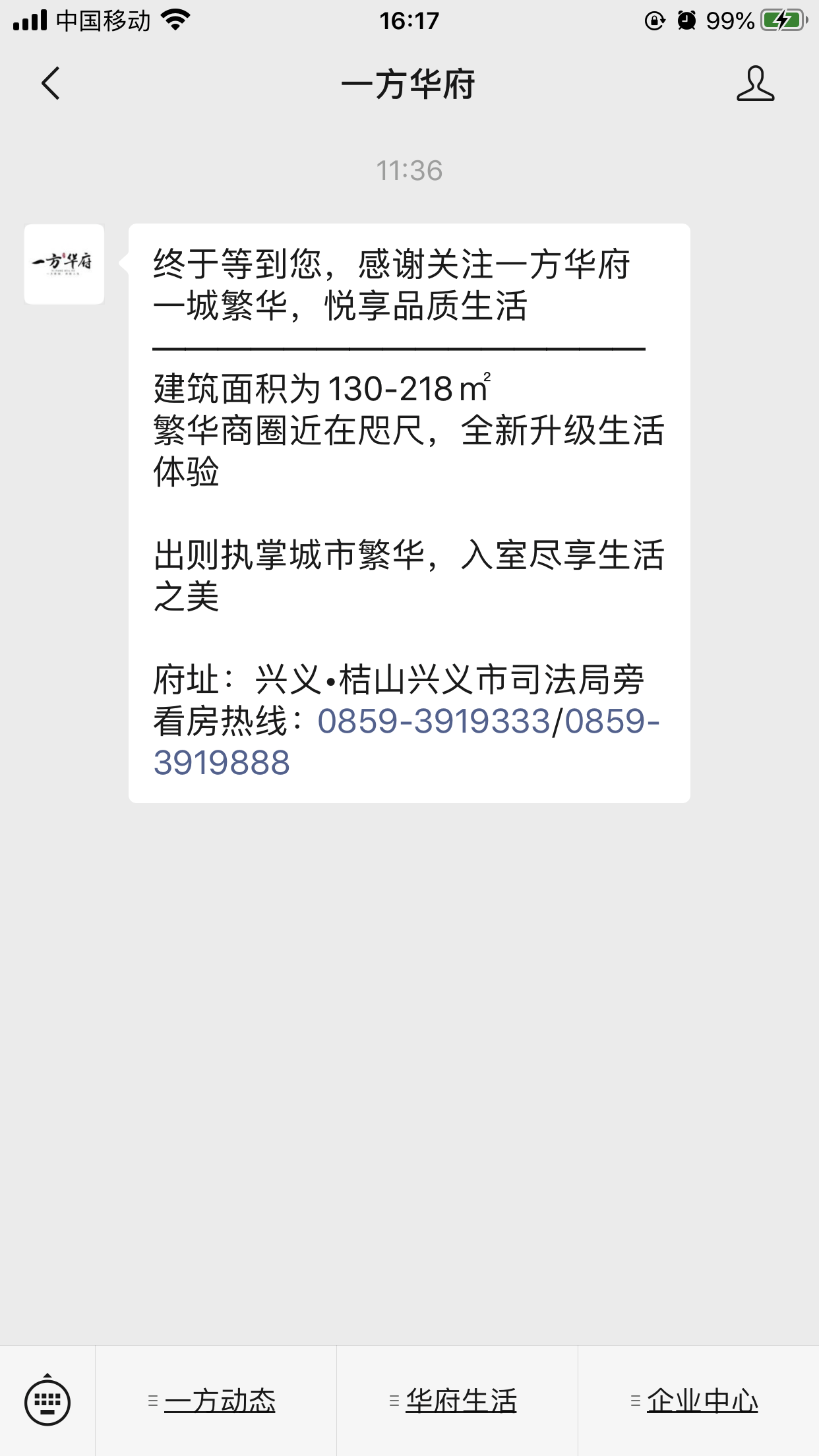Open the 一方动态 menu
The image size is (819, 1456).
pyautogui.click(x=216, y=1401)
